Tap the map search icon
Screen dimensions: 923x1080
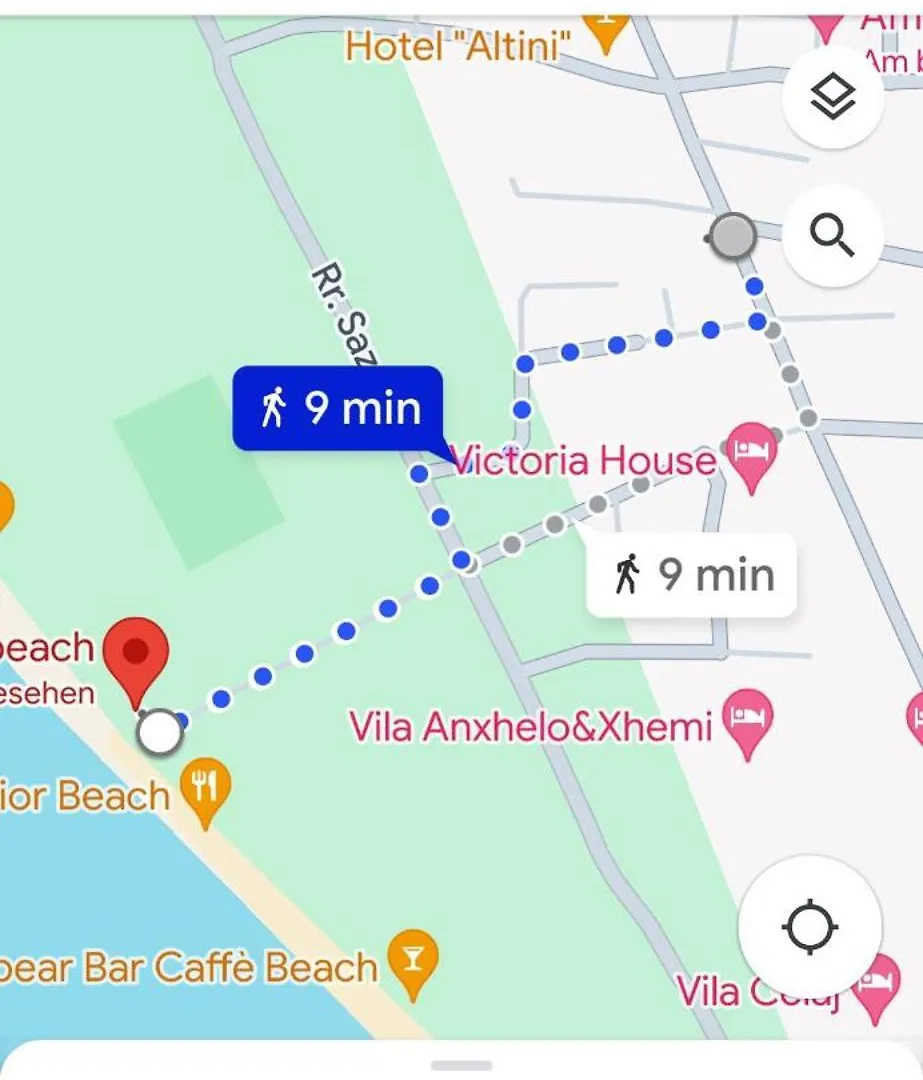click(832, 236)
